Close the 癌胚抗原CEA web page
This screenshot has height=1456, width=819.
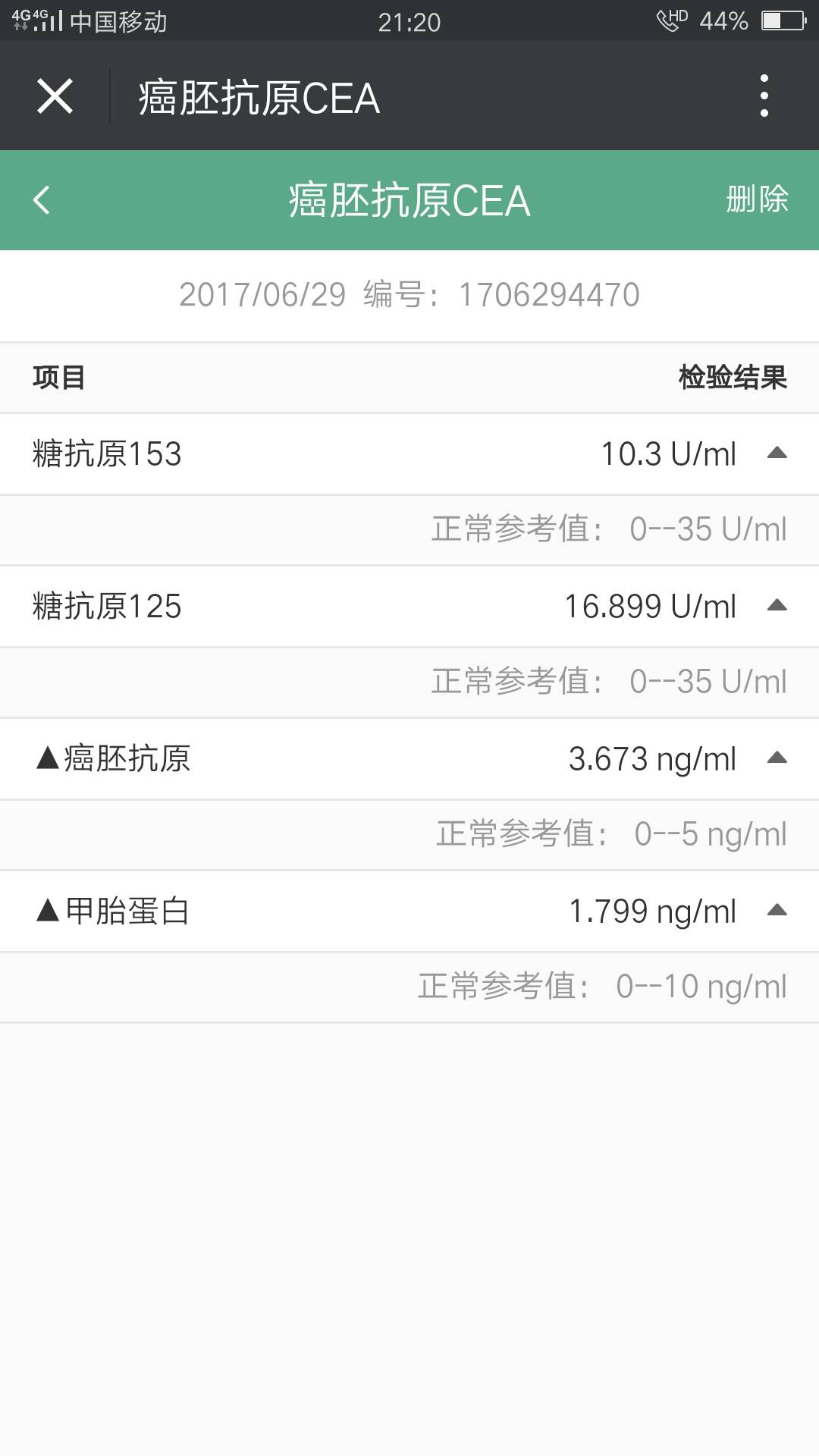(x=55, y=96)
